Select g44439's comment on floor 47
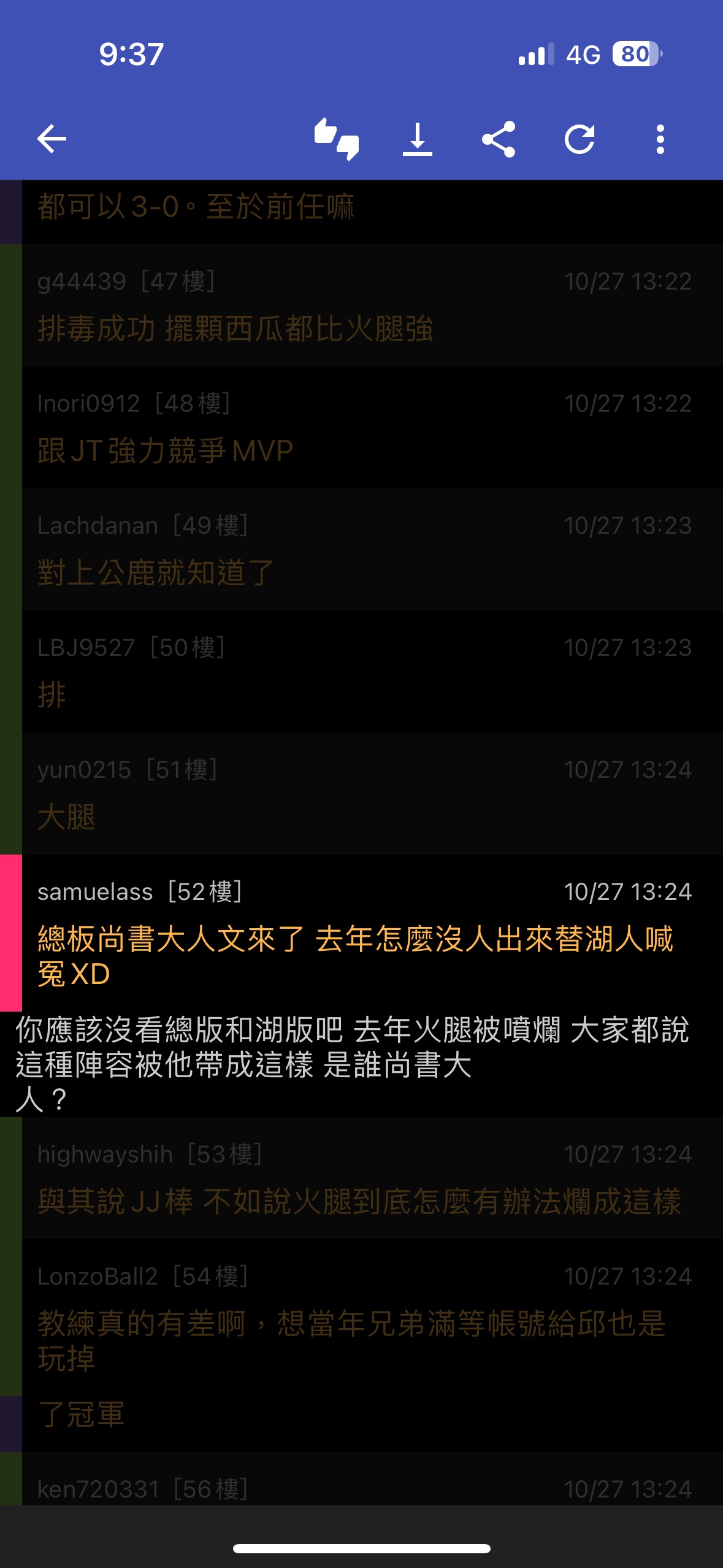This screenshot has width=723, height=1568. coord(368,306)
